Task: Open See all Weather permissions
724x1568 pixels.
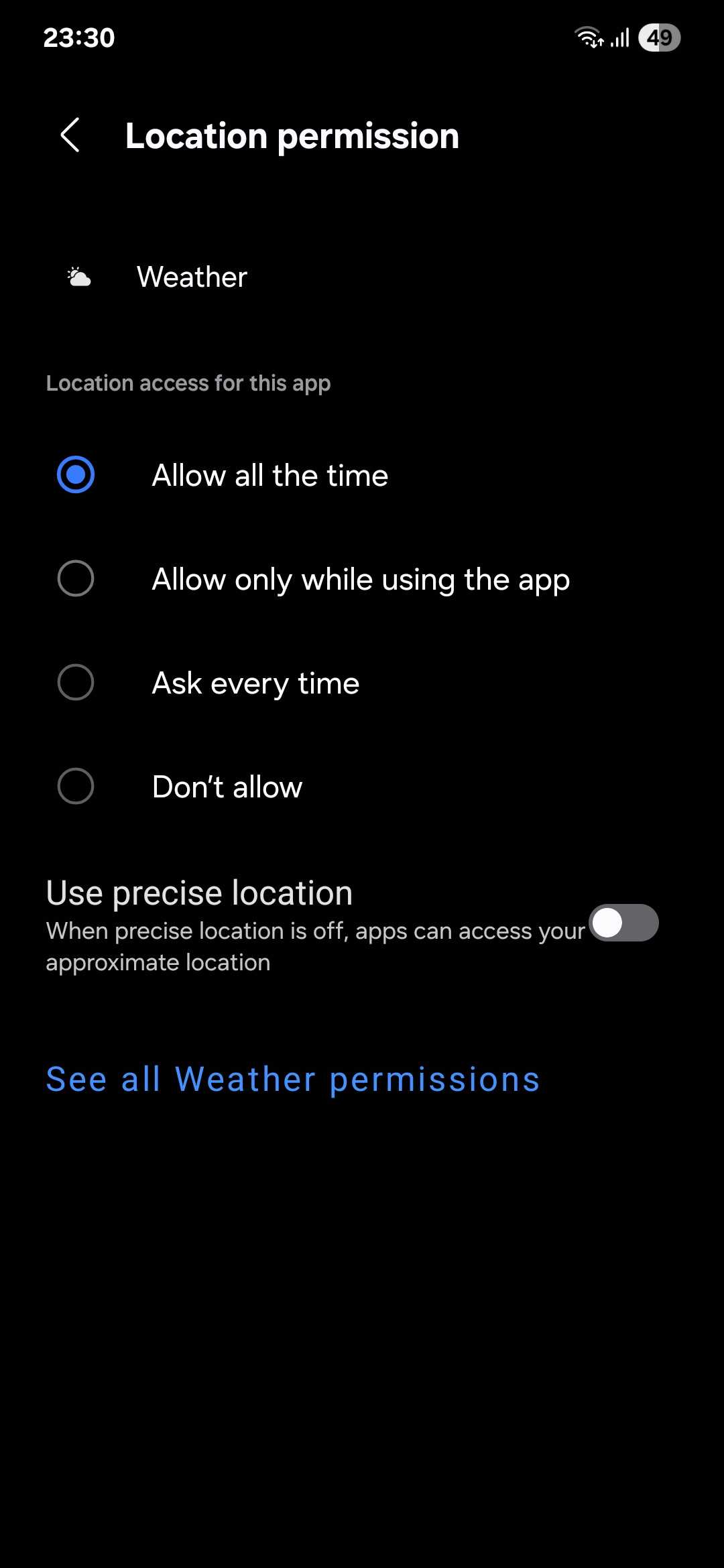Action: (293, 1080)
